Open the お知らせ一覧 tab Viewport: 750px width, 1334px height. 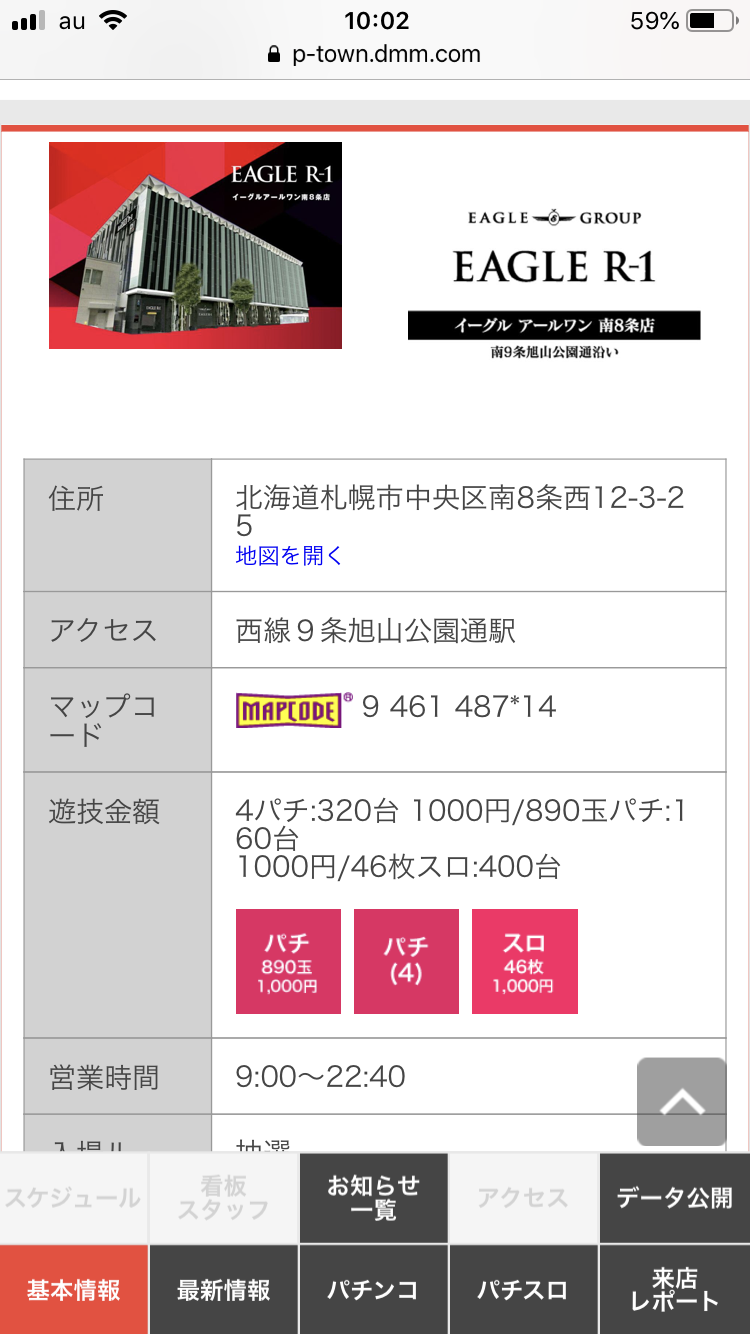[374, 1198]
